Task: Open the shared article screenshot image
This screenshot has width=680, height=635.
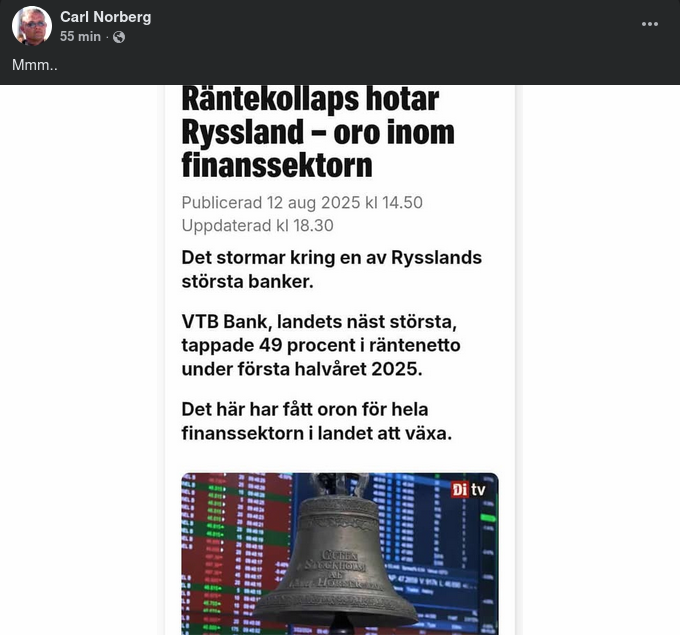Action: tap(340, 360)
